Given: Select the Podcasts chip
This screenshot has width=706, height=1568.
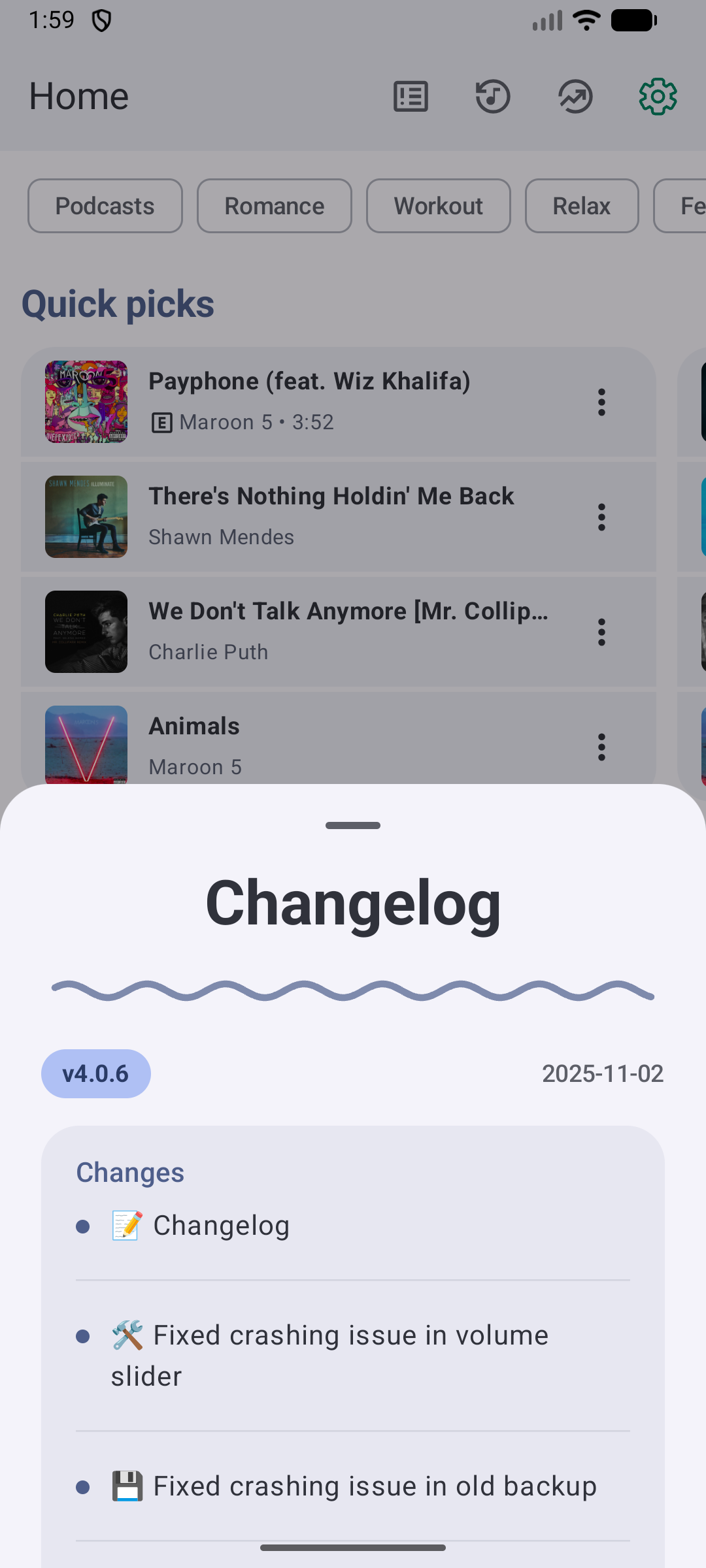Looking at the screenshot, I should (105, 206).
